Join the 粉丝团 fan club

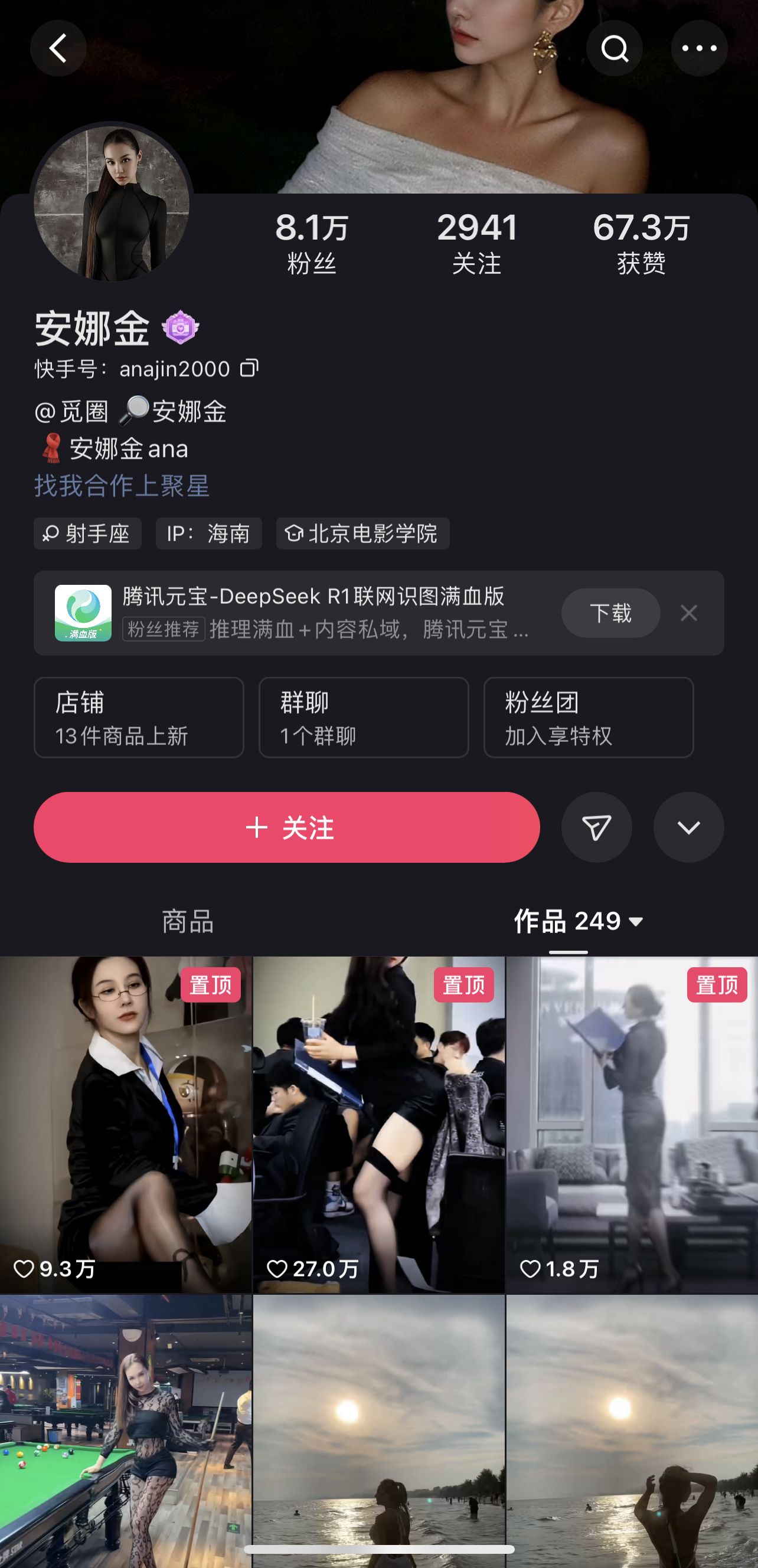pyautogui.click(x=588, y=718)
